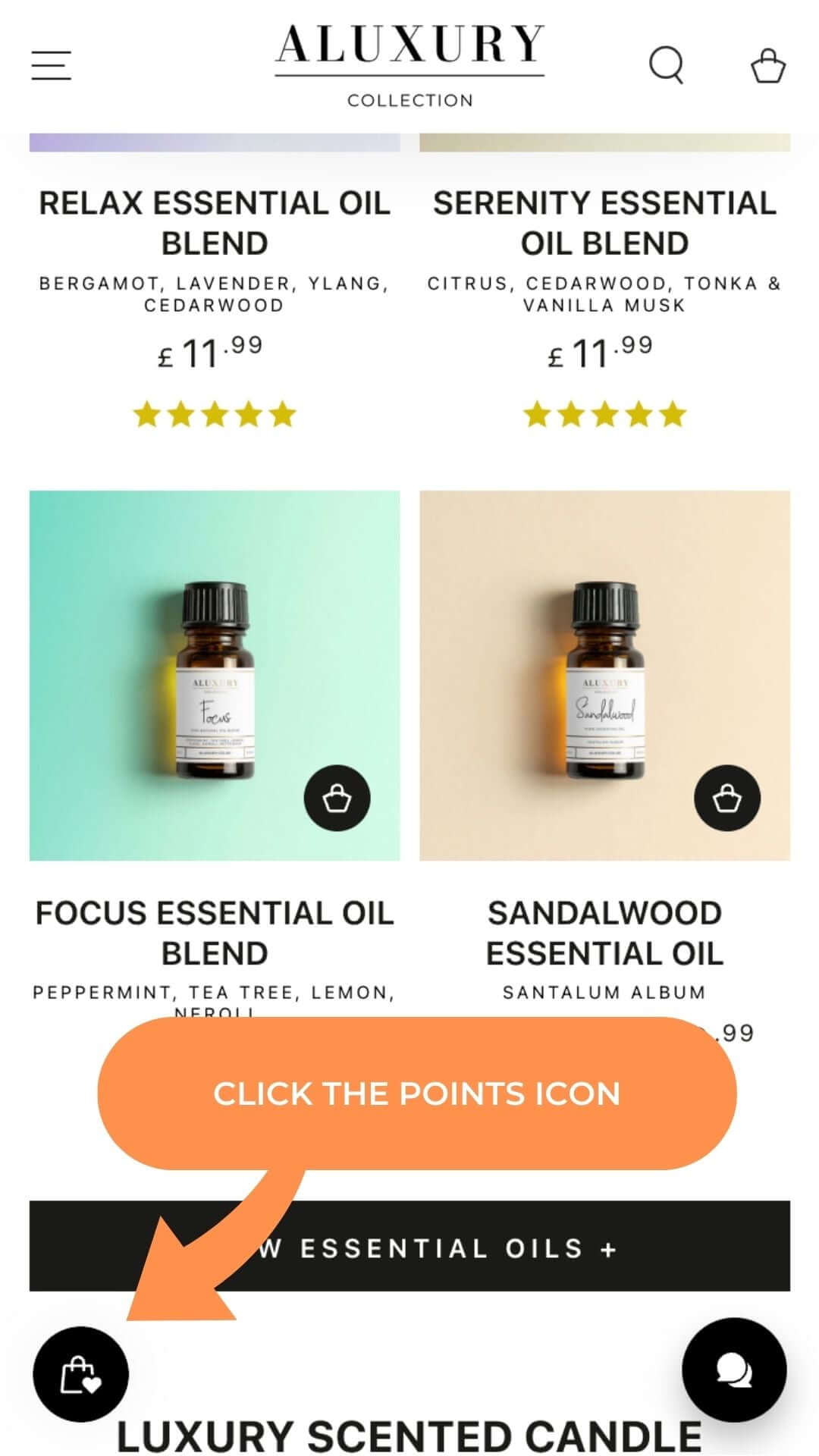Image resolution: width=819 pixels, height=1456 pixels.
Task: Open the live chat bubble
Action: [733, 1370]
